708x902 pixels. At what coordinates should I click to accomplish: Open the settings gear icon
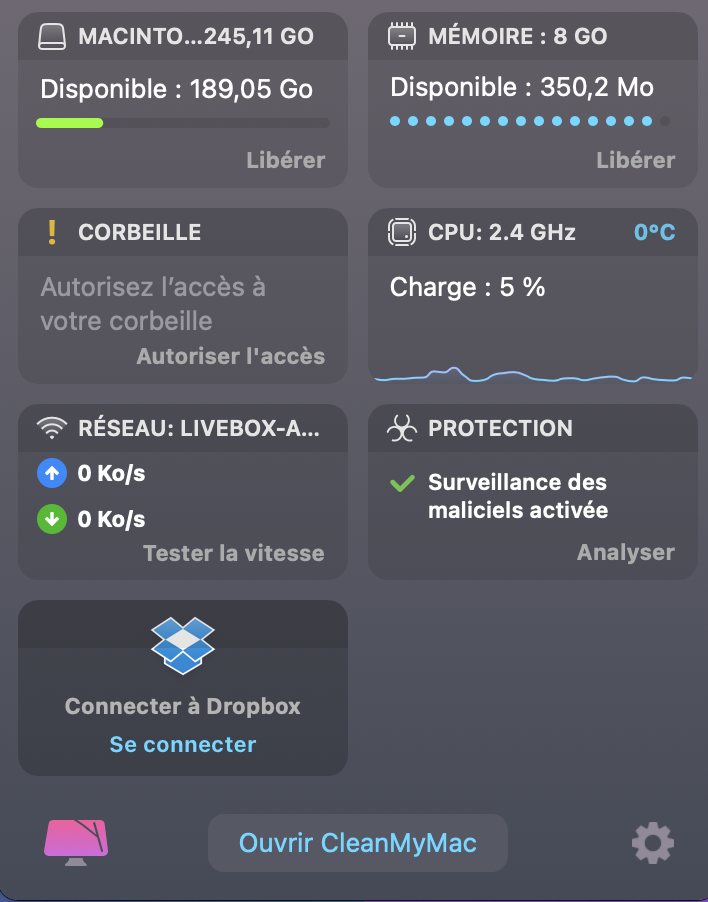[x=653, y=843]
